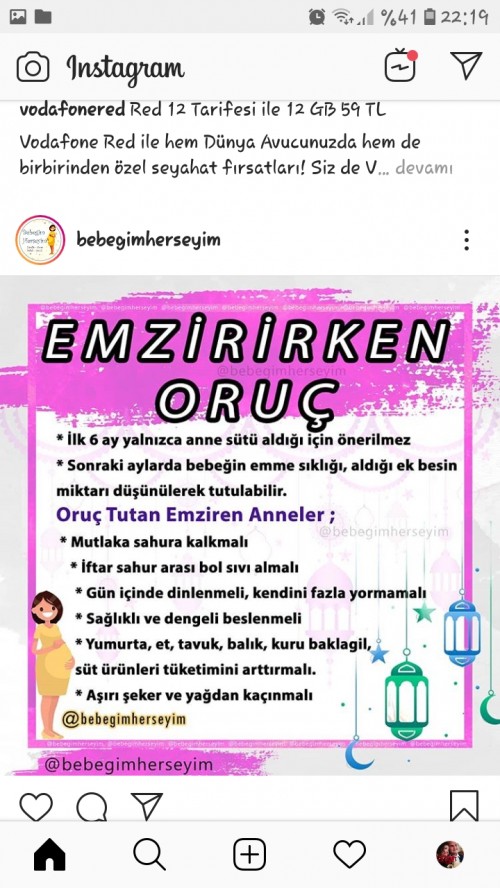Image resolution: width=500 pixels, height=888 pixels.
Task: Share the bebegimherseyim post via paper plane
Action: 147,806
